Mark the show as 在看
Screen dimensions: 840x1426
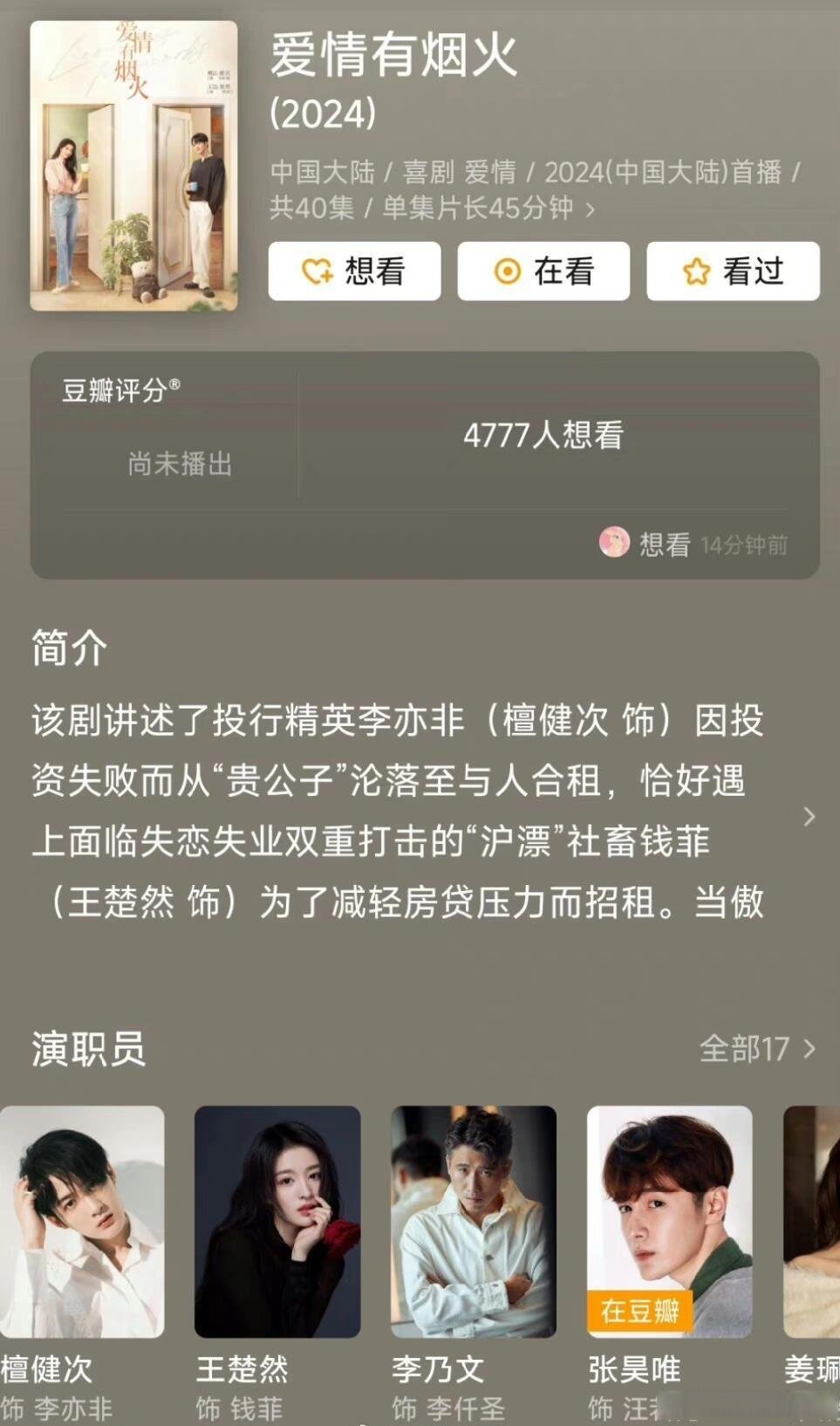point(543,271)
